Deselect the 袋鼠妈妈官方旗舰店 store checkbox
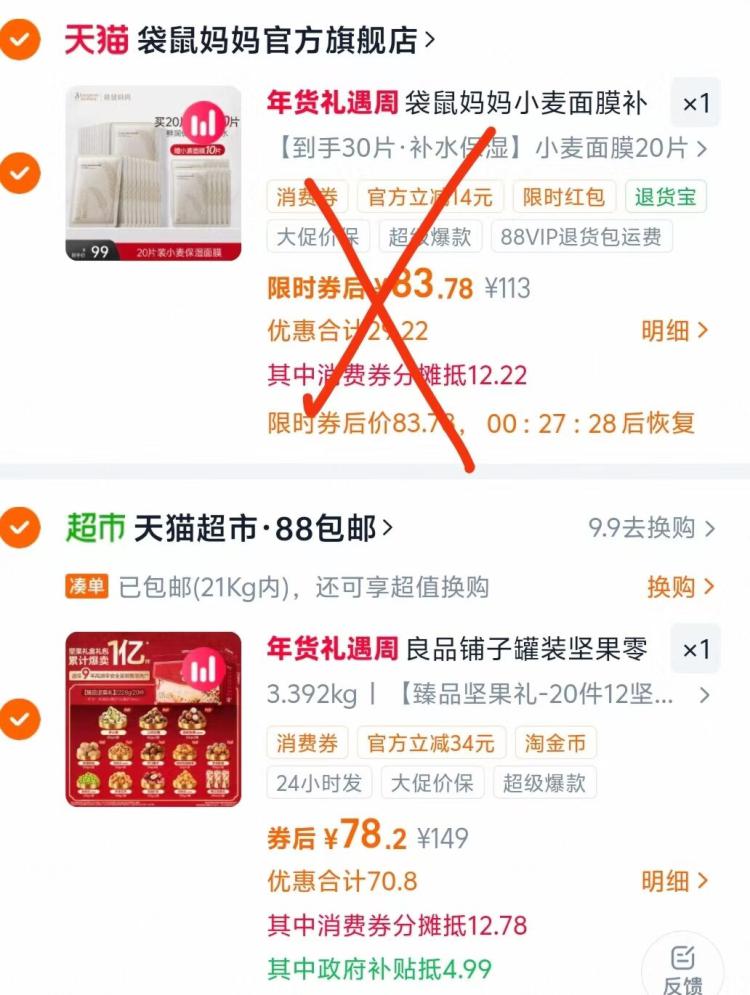750x995 pixels. pyautogui.click(x=19, y=39)
